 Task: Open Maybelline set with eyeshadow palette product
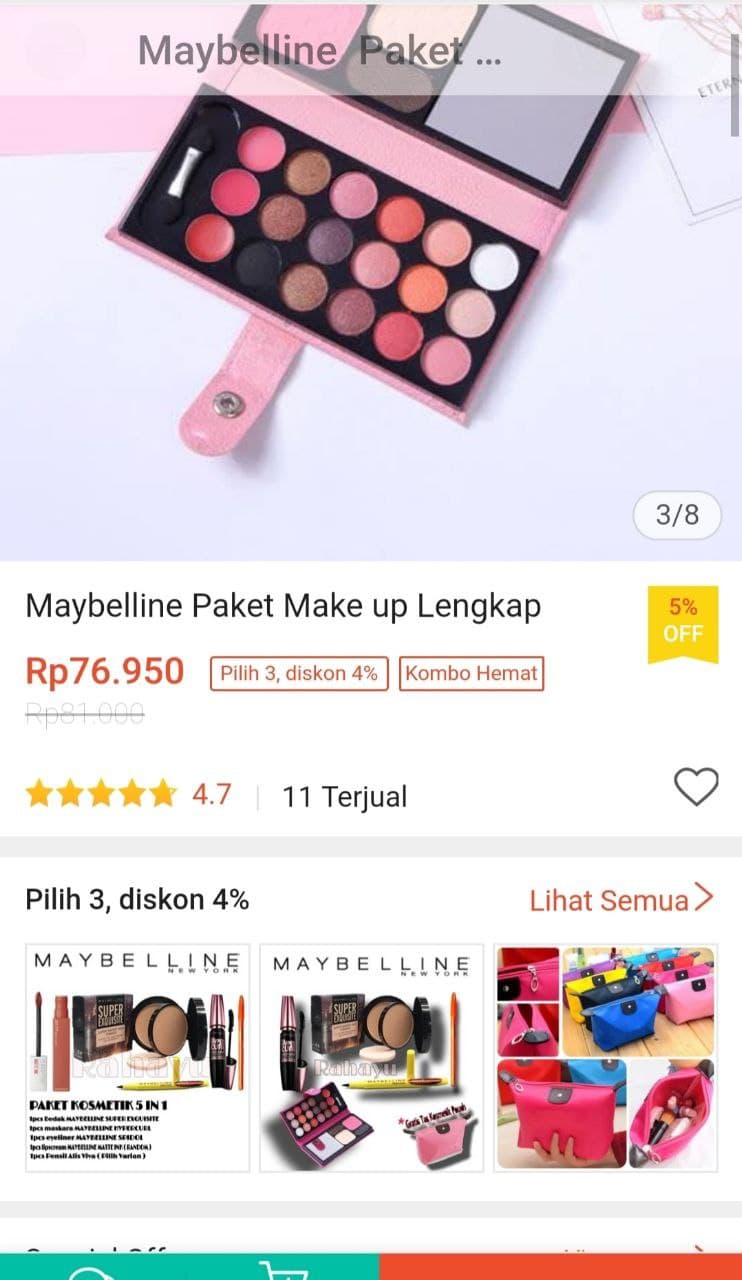[371, 1057]
